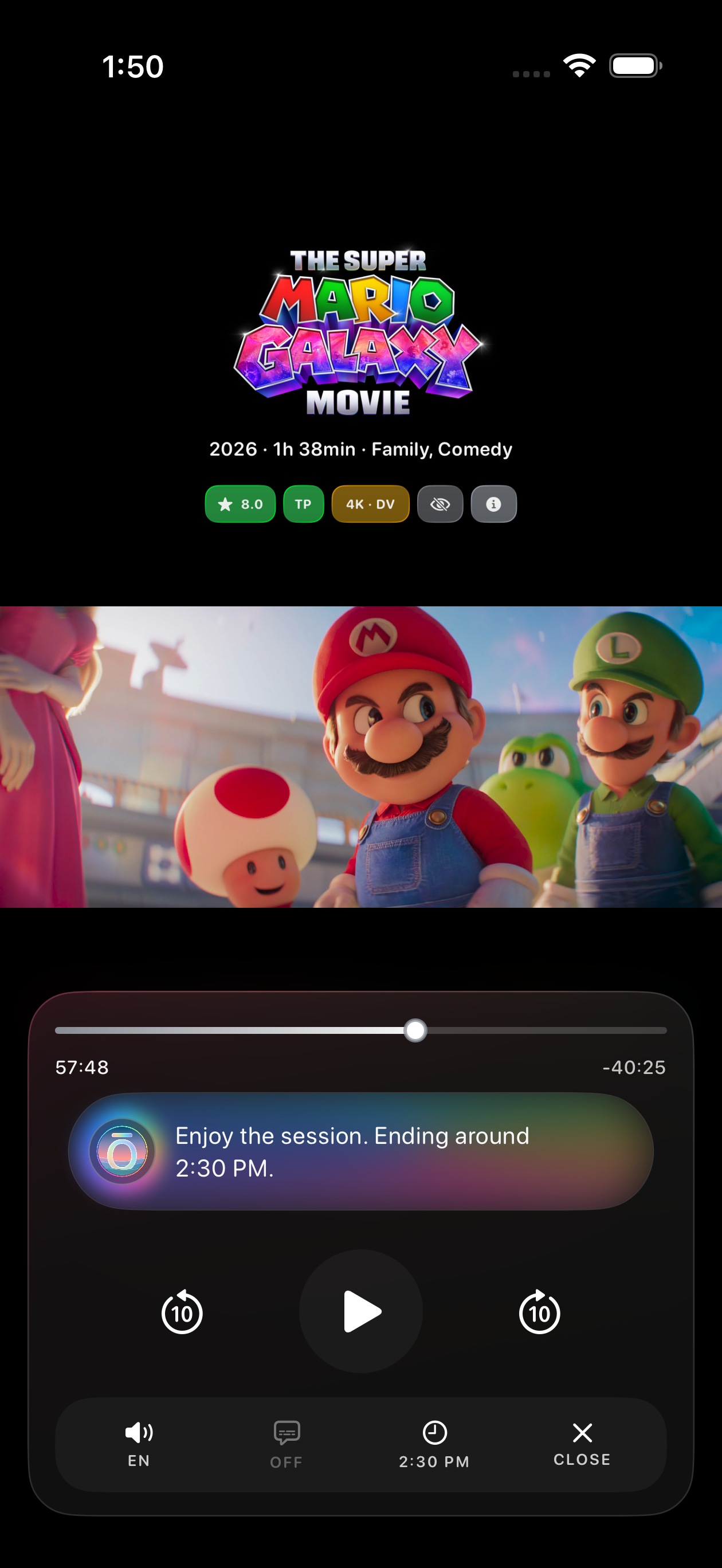Open the 2:30 PM timer option

tap(434, 1444)
